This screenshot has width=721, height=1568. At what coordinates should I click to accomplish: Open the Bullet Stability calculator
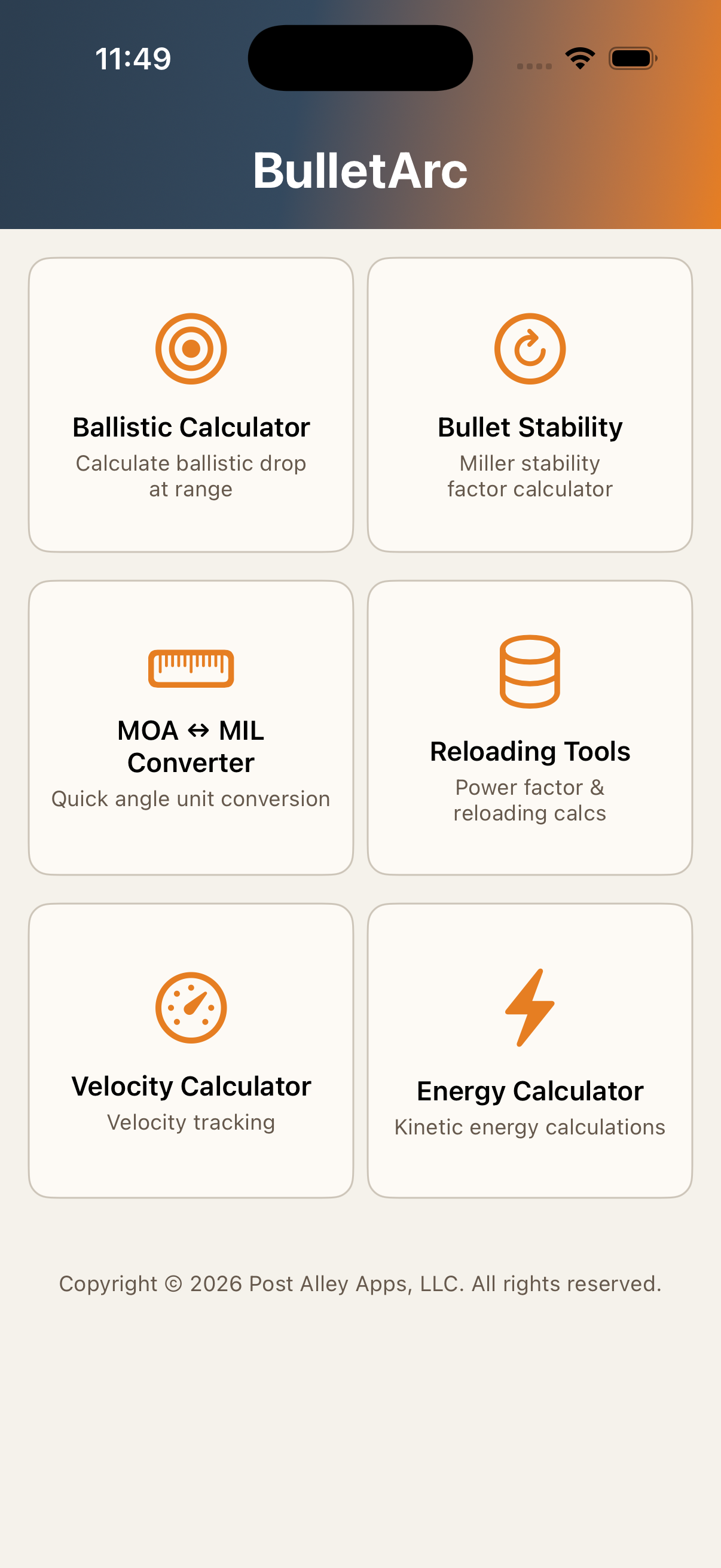pos(529,405)
